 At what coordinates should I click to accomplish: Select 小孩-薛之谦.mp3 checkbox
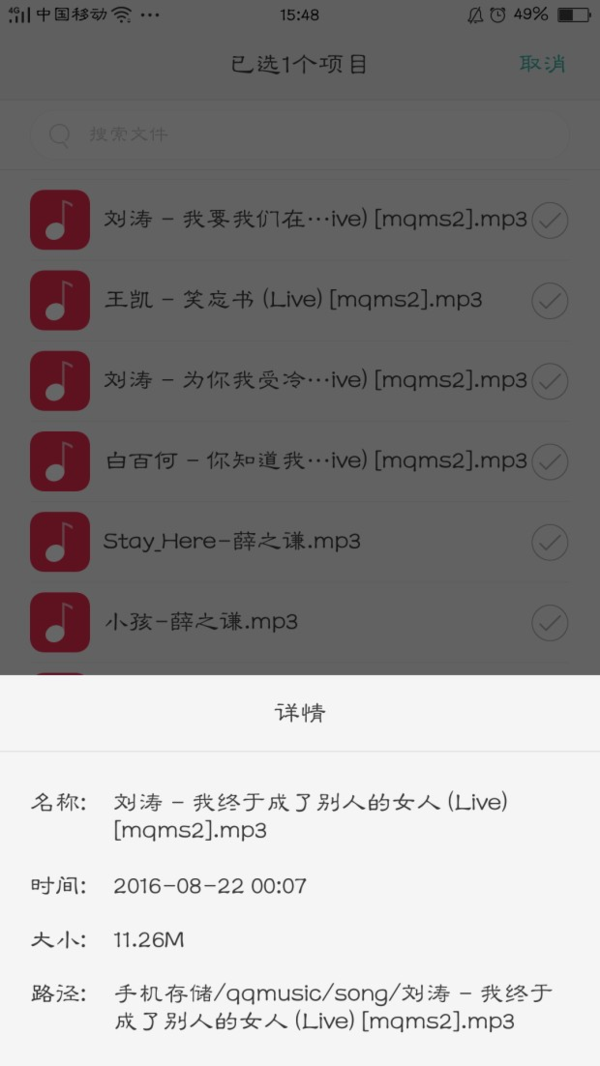(549, 622)
